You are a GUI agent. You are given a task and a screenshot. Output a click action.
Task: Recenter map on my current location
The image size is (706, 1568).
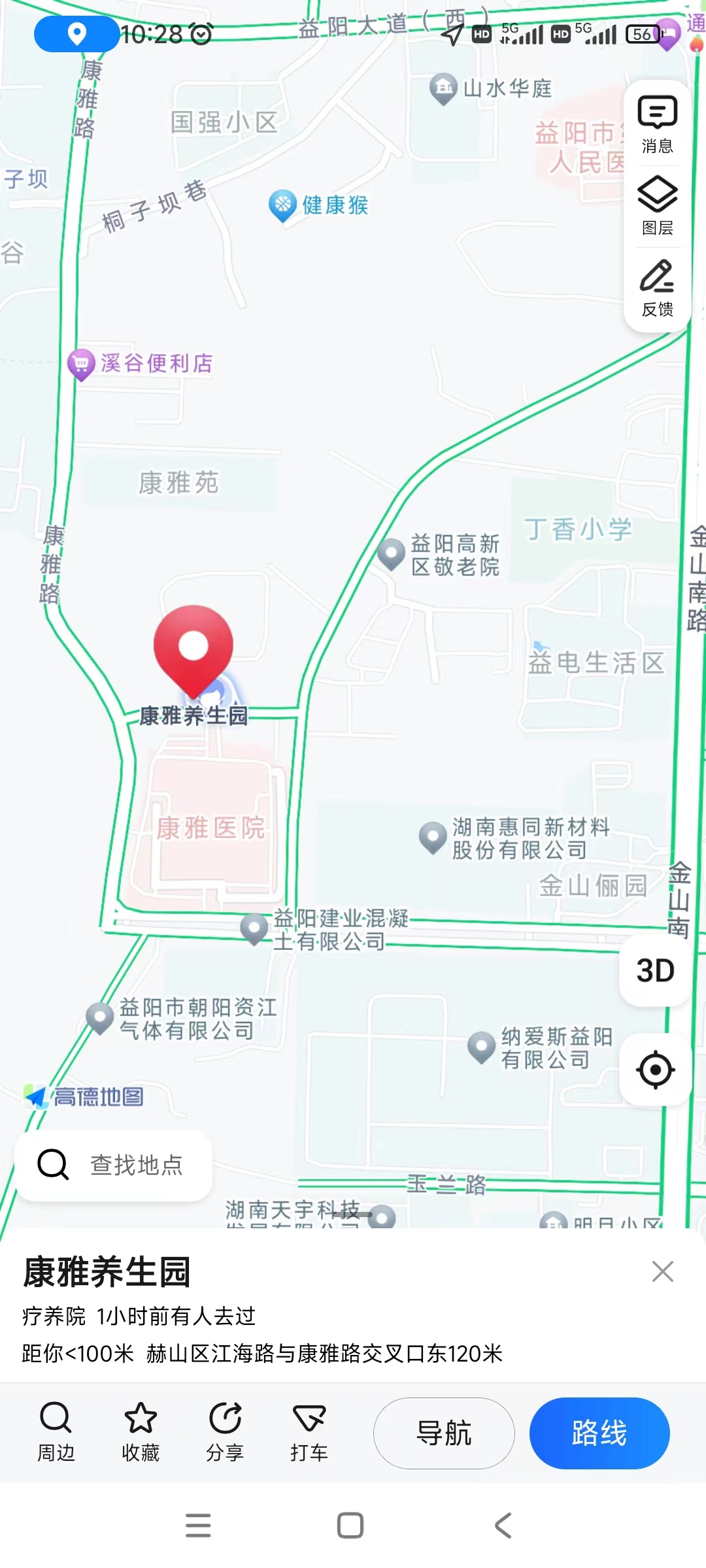click(x=655, y=1070)
